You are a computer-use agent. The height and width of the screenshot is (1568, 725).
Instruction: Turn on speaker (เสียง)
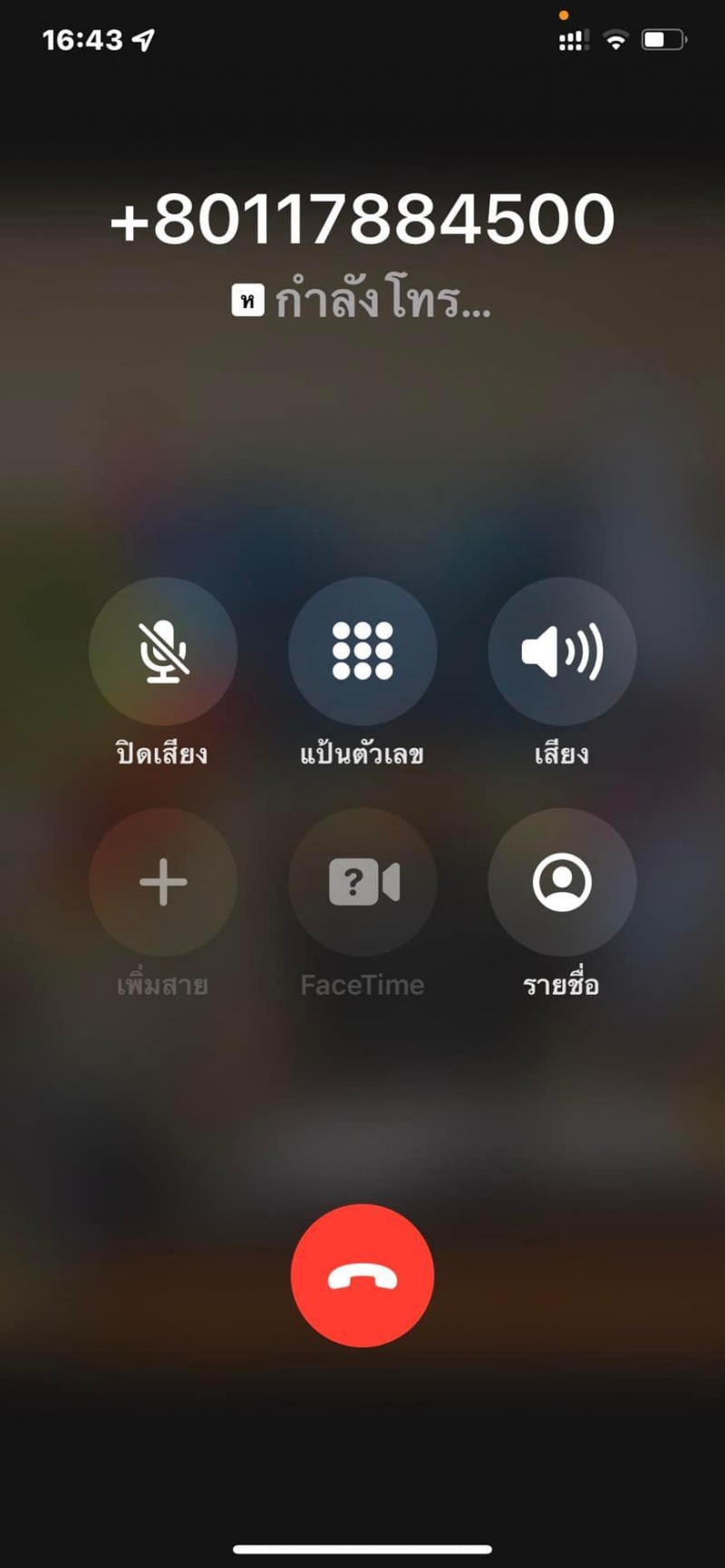(x=562, y=651)
